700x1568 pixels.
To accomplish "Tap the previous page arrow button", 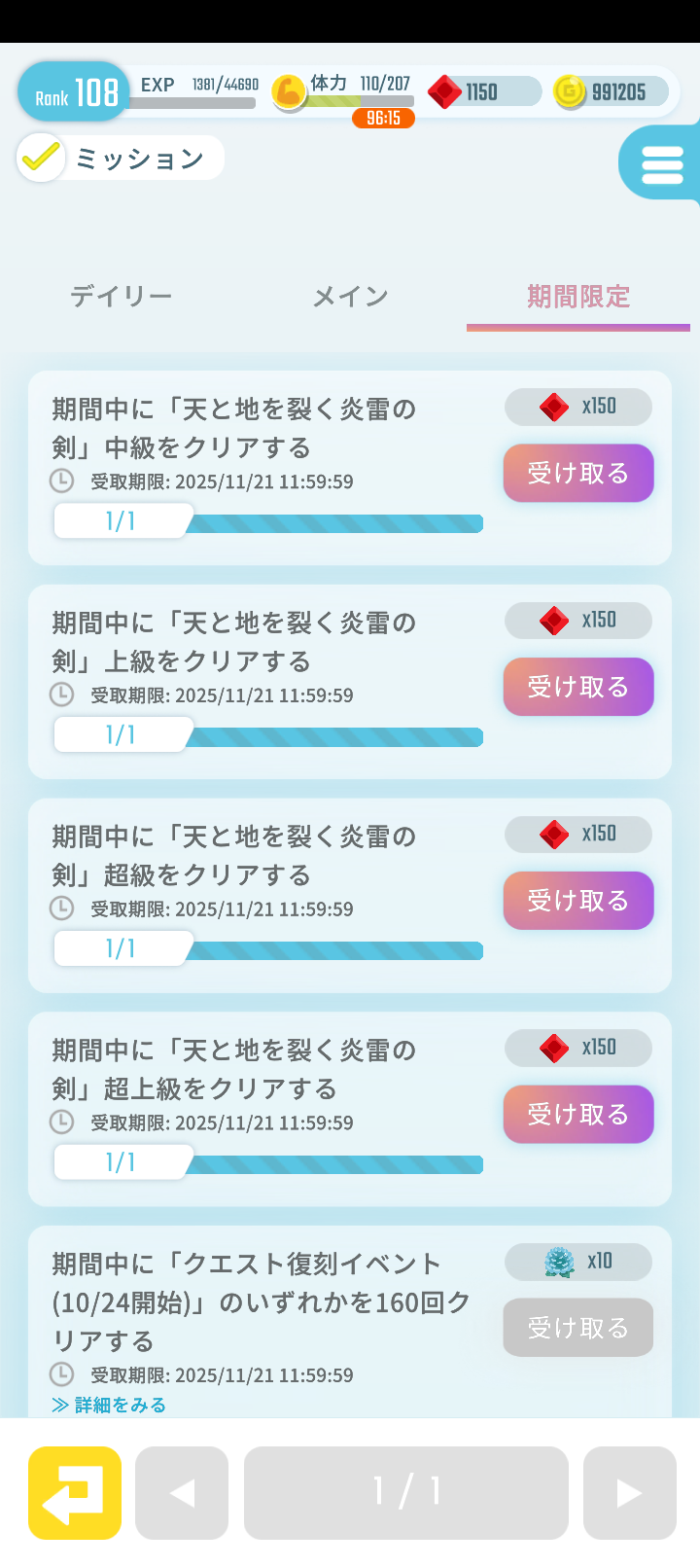I will [x=181, y=1492].
